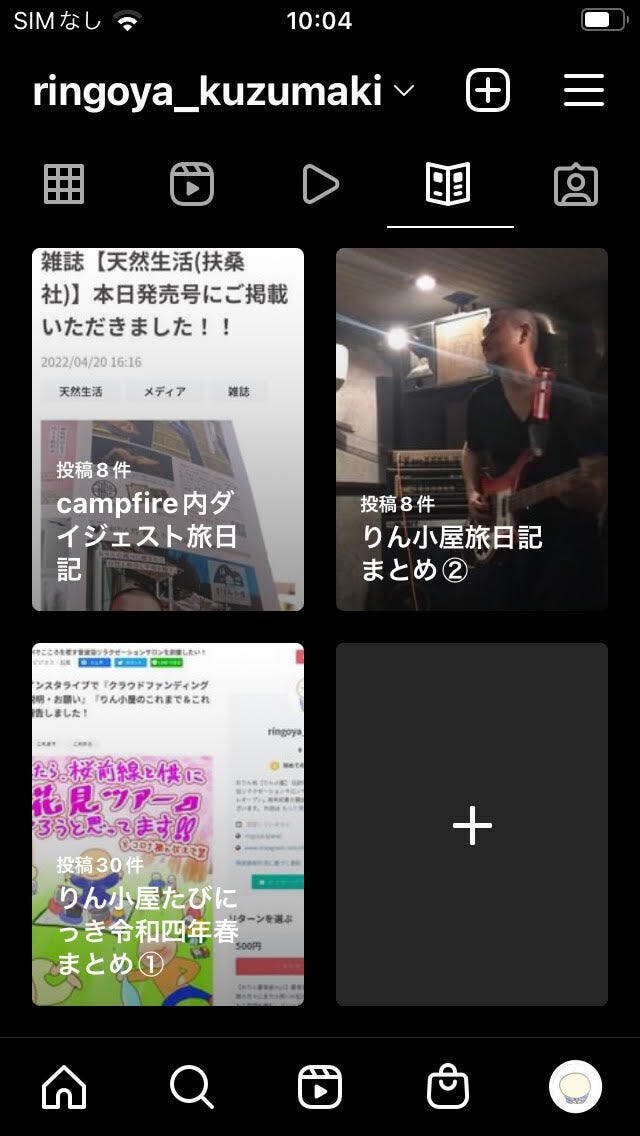Open the shop bag tab
Viewport: 640px width, 1136px height.
click(x=447, y=1087)
